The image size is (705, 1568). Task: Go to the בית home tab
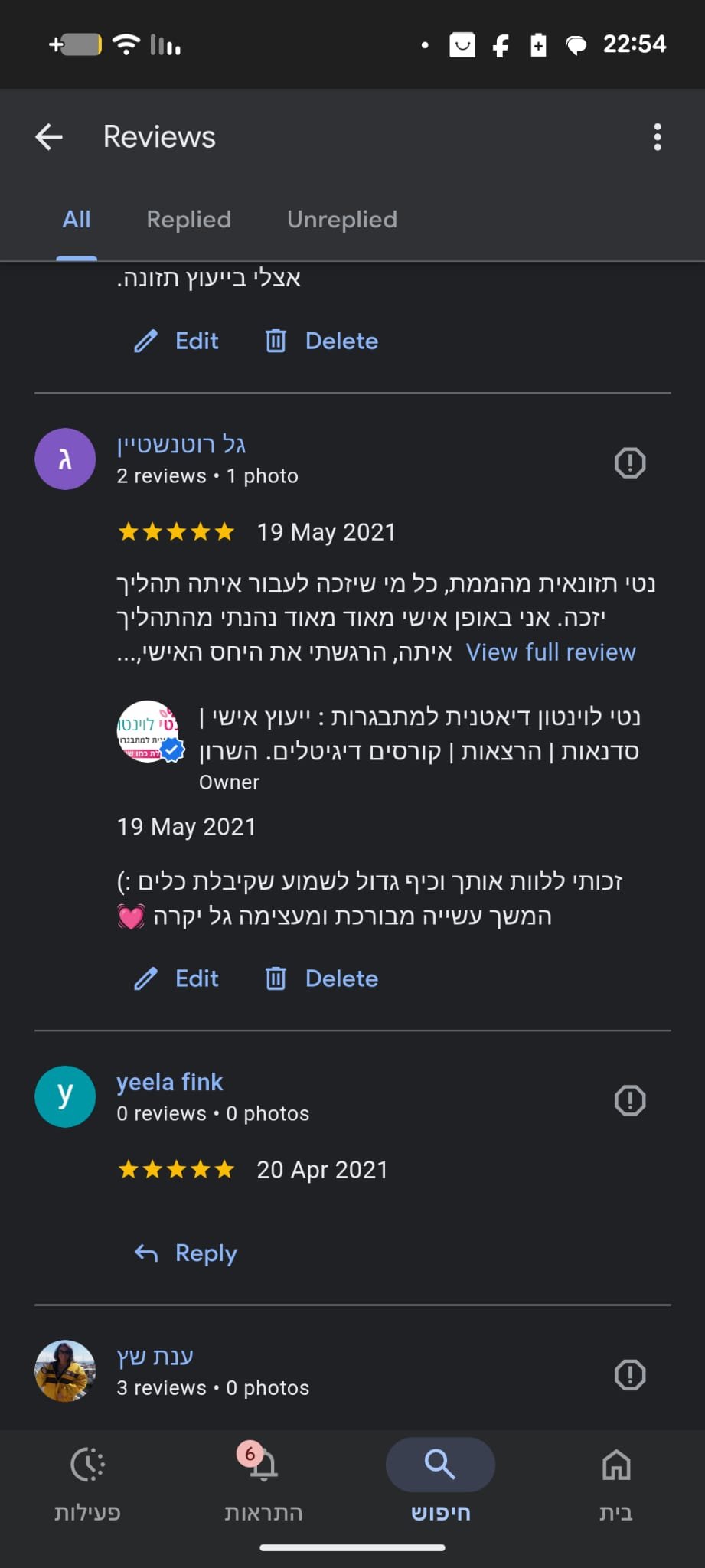[x=616, y=1482]
